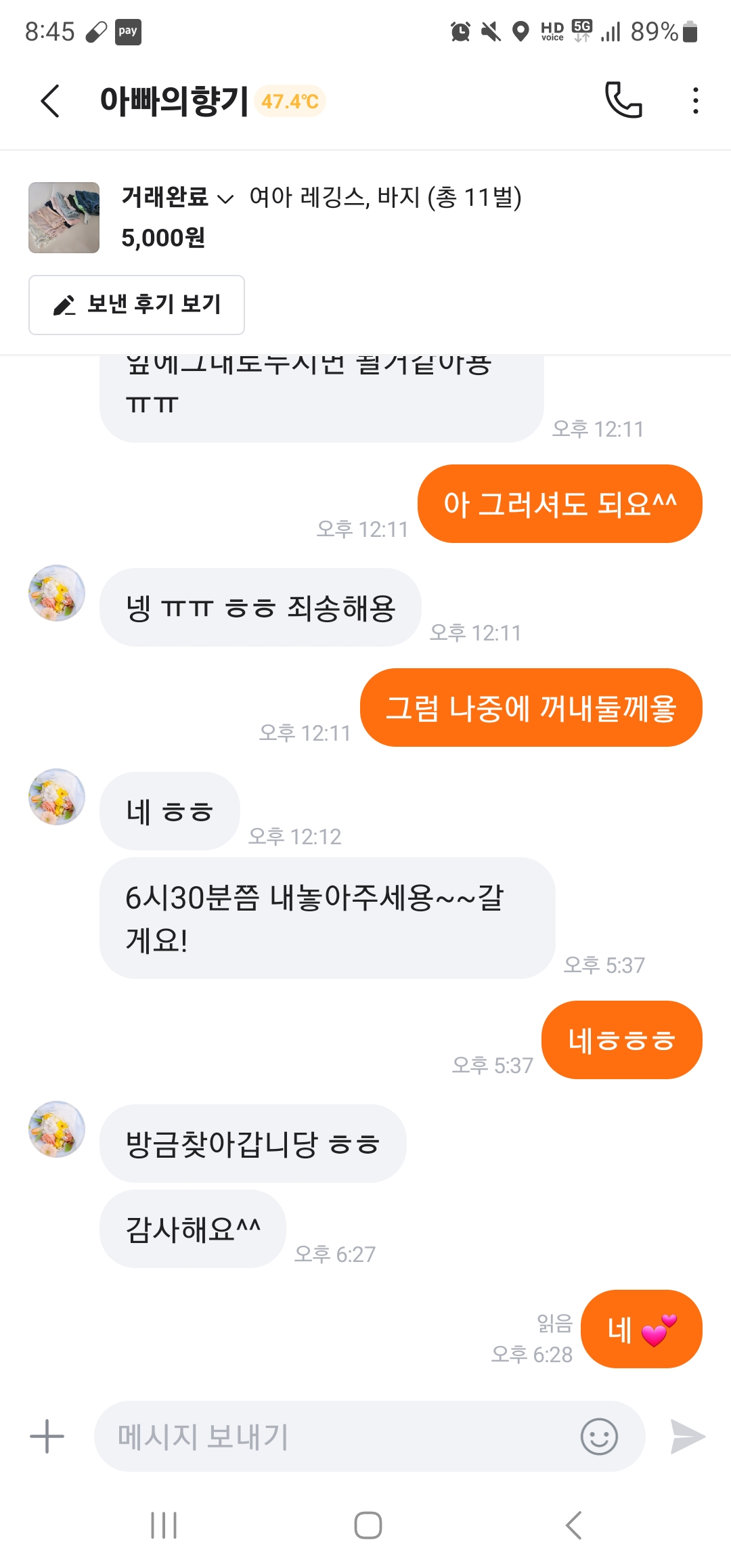
Task: Expand the 거래완료 status dropdown
Action: point(177,198)
